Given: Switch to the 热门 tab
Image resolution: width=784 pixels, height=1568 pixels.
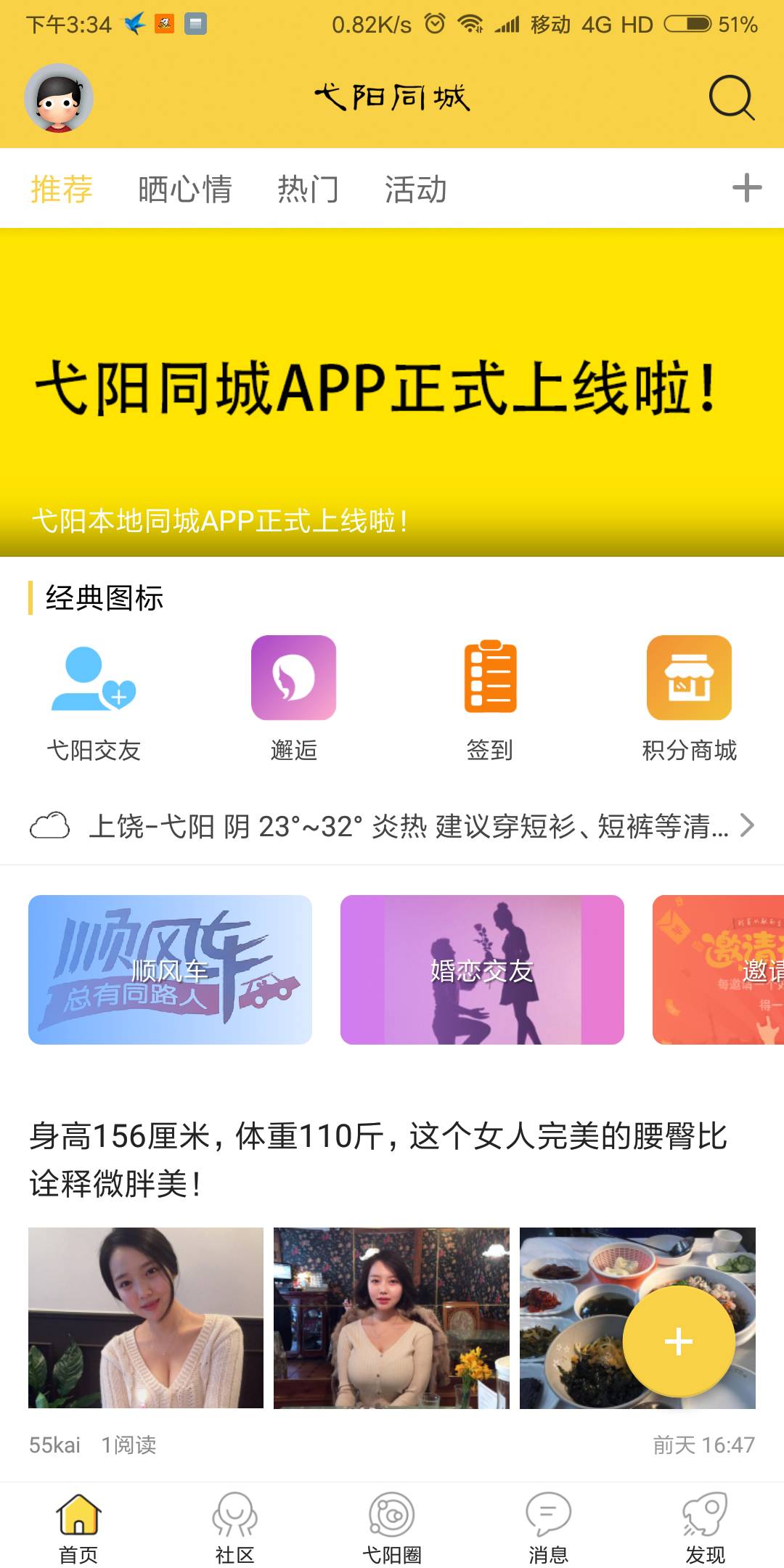Looking at the screenshot, I should point(308,189).
